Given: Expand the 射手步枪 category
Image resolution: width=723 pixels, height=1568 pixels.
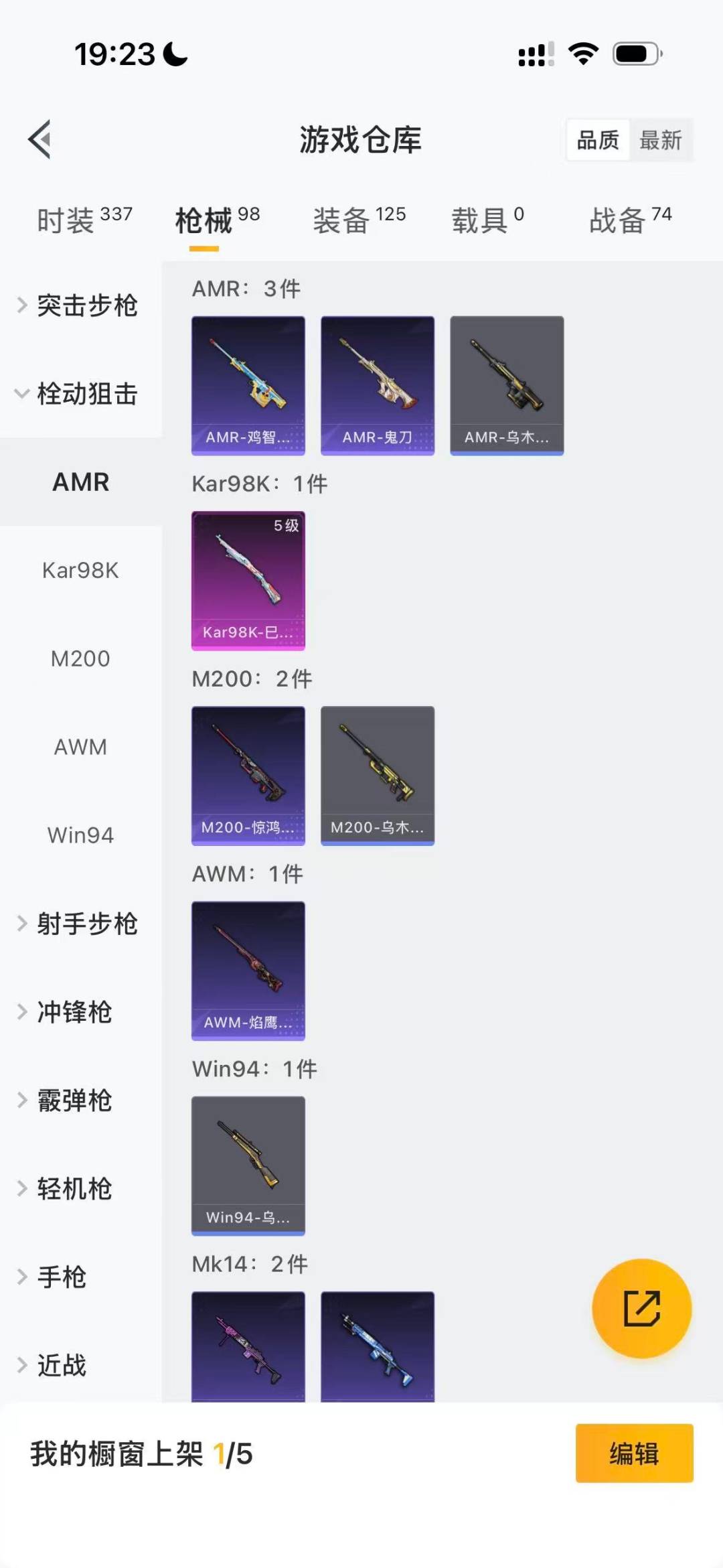Looking at the screenshot, I should point(87,923).
